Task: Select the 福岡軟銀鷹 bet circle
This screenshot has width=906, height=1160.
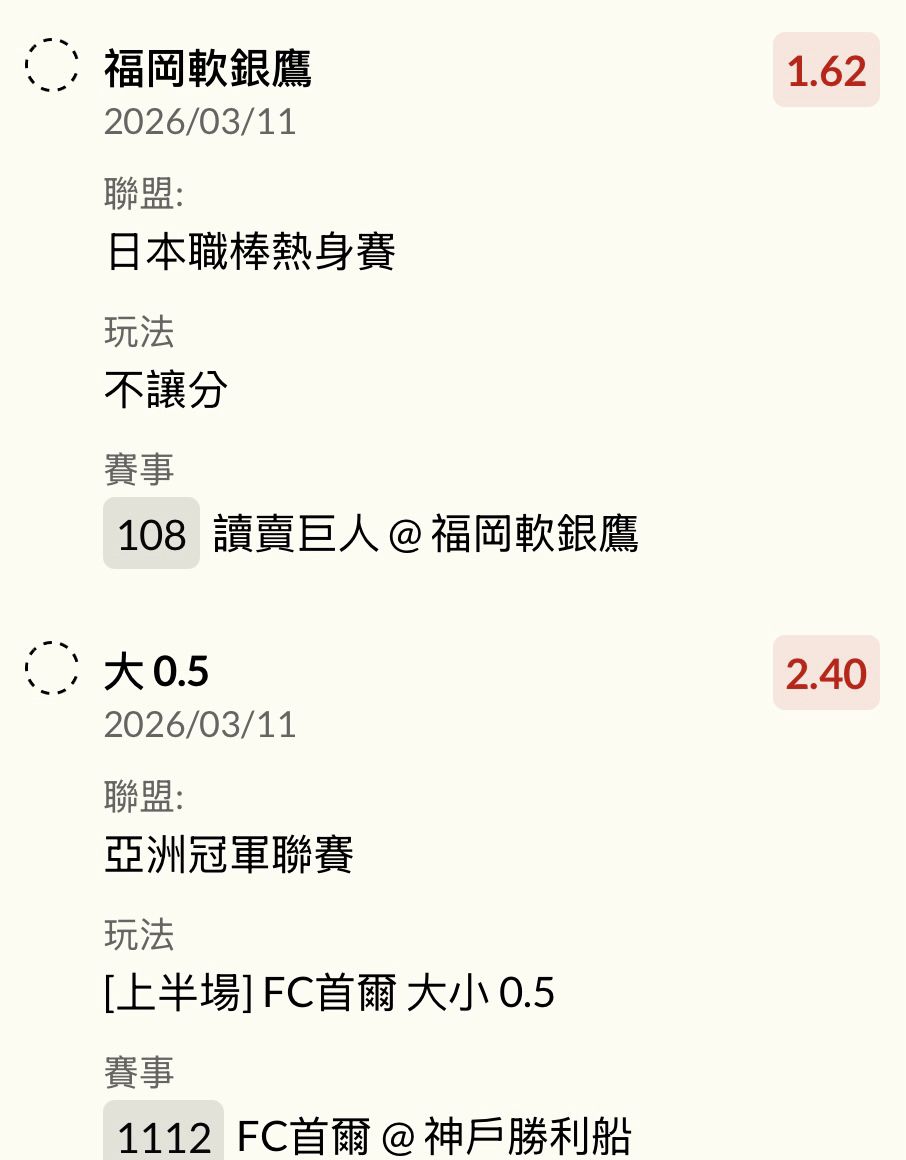Action: pos(51,66)
